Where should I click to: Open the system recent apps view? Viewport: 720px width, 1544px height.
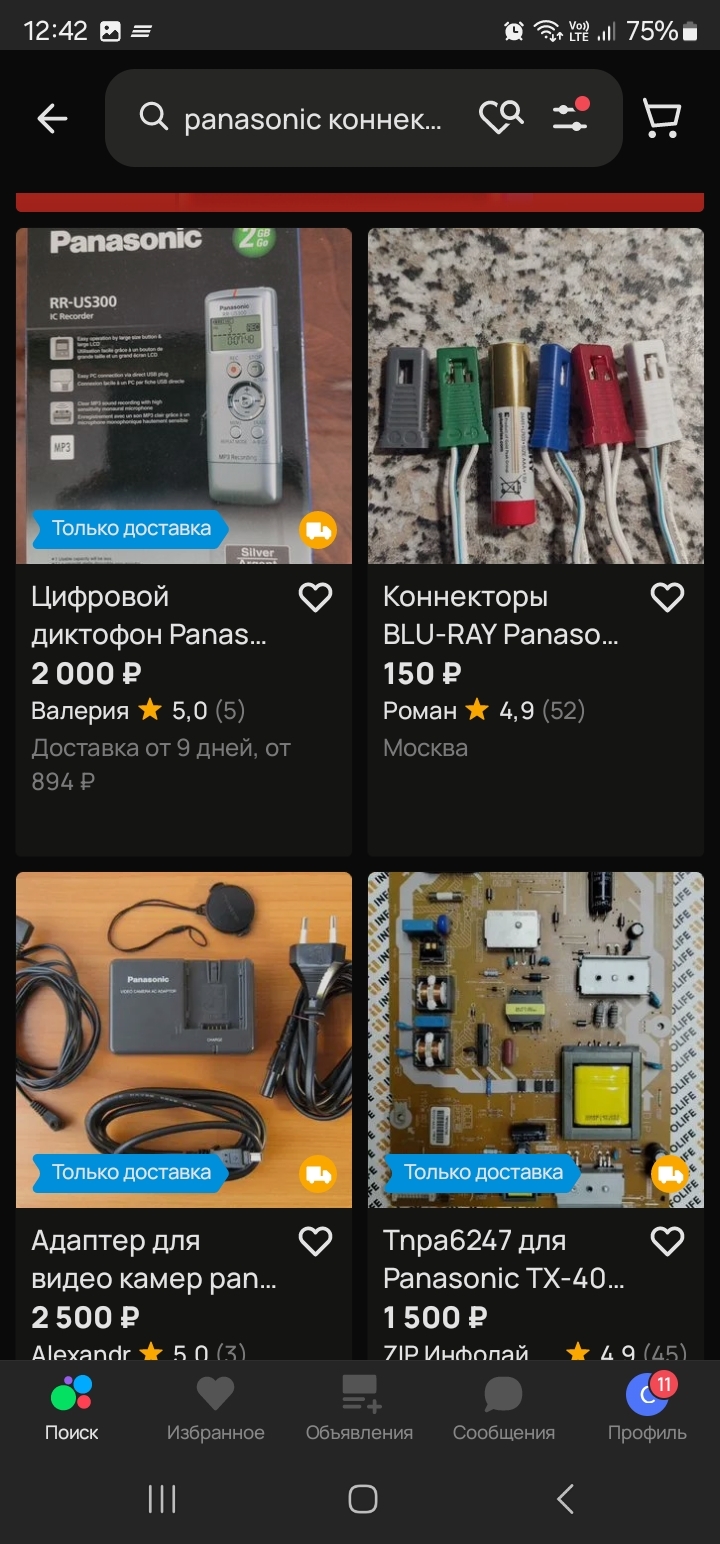[x=162, y=1498]
